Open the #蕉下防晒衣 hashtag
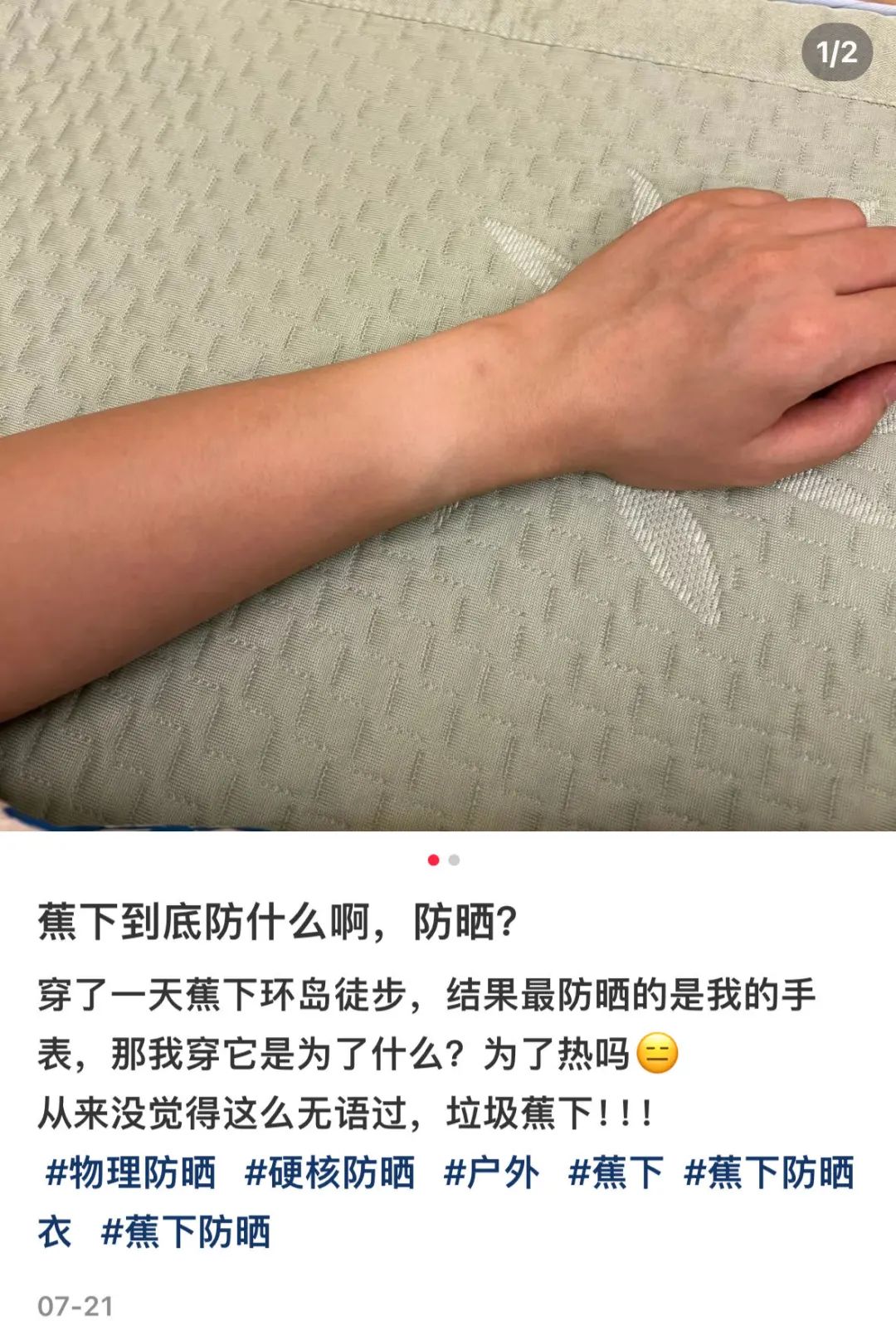This screenshot has width=896, height=1330. (x=768, y=1172)
